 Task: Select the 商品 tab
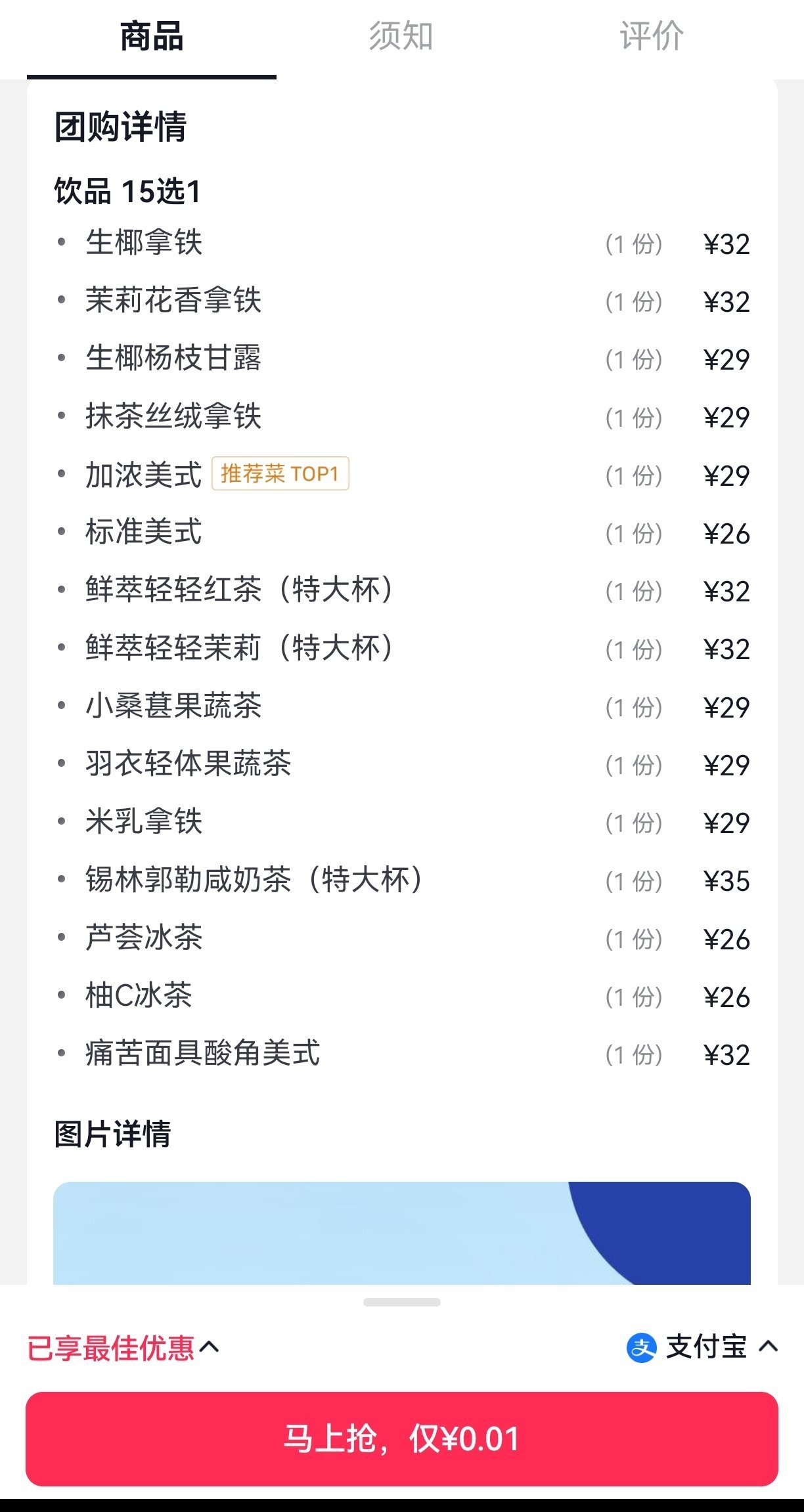151,36
